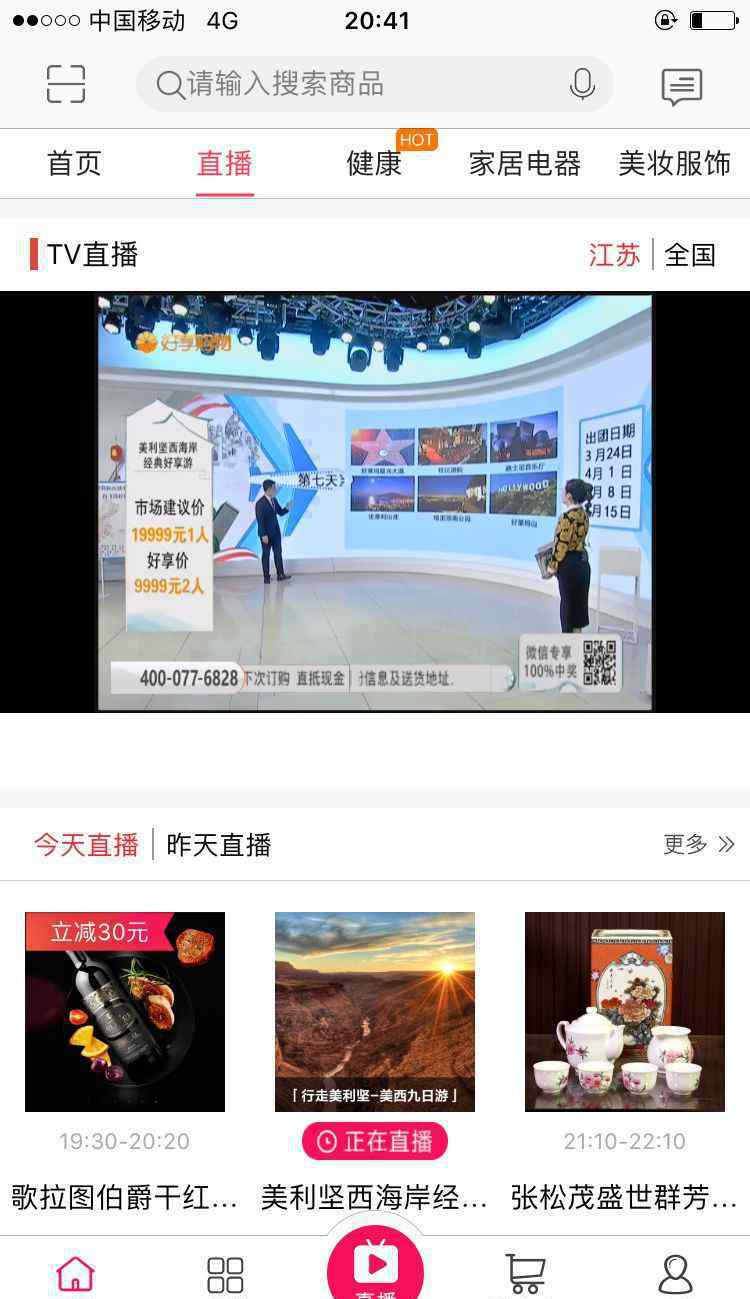Image resolution: width=750 pixels, height=1299 pixels.
Task: Switch to the 首页 top tab
Action: coord(75,163)
